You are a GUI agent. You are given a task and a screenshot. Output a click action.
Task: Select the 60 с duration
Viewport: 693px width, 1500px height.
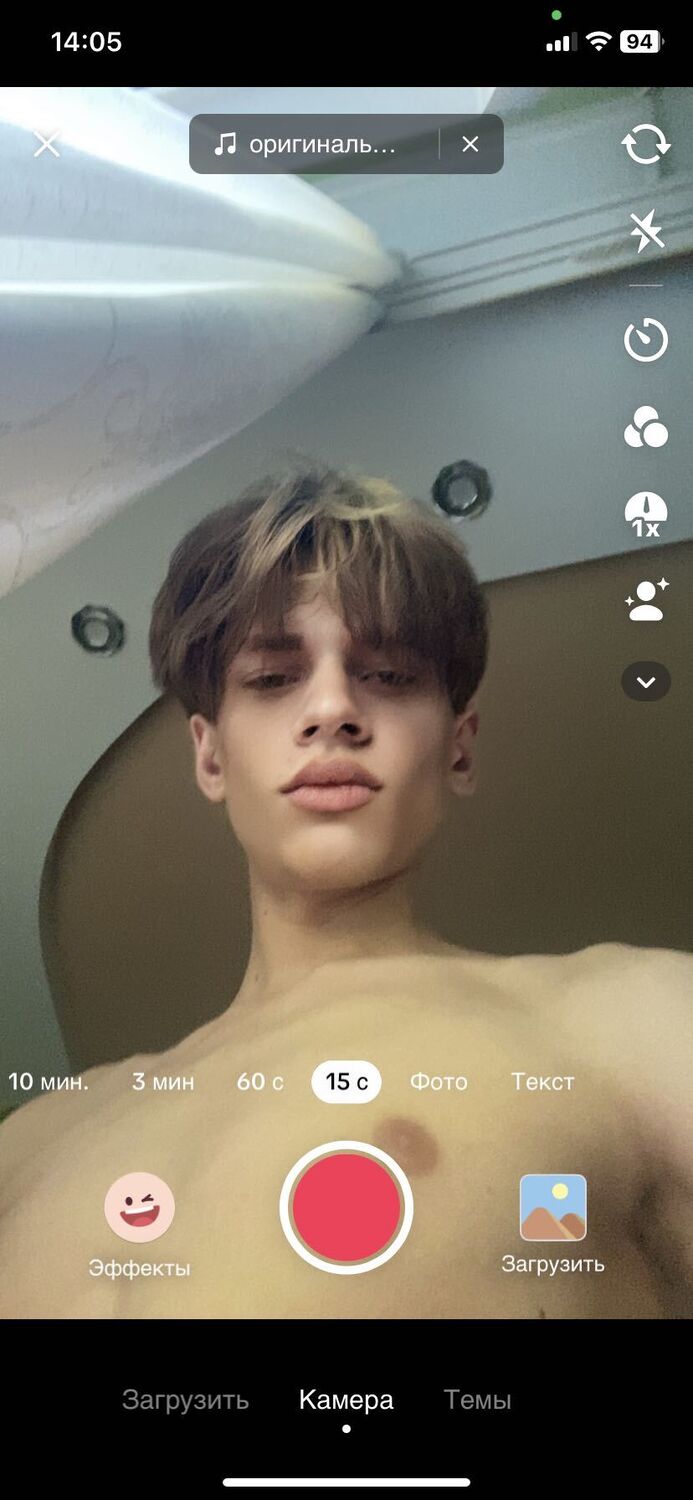click(x=260, y=1082)
